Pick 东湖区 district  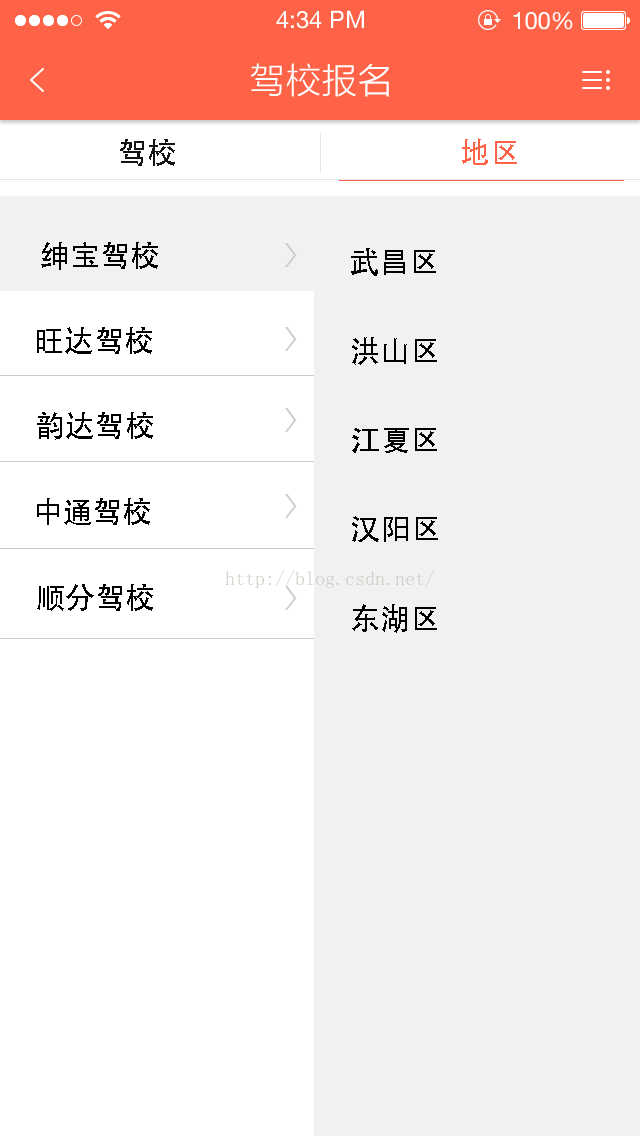[x=395, y=619]
